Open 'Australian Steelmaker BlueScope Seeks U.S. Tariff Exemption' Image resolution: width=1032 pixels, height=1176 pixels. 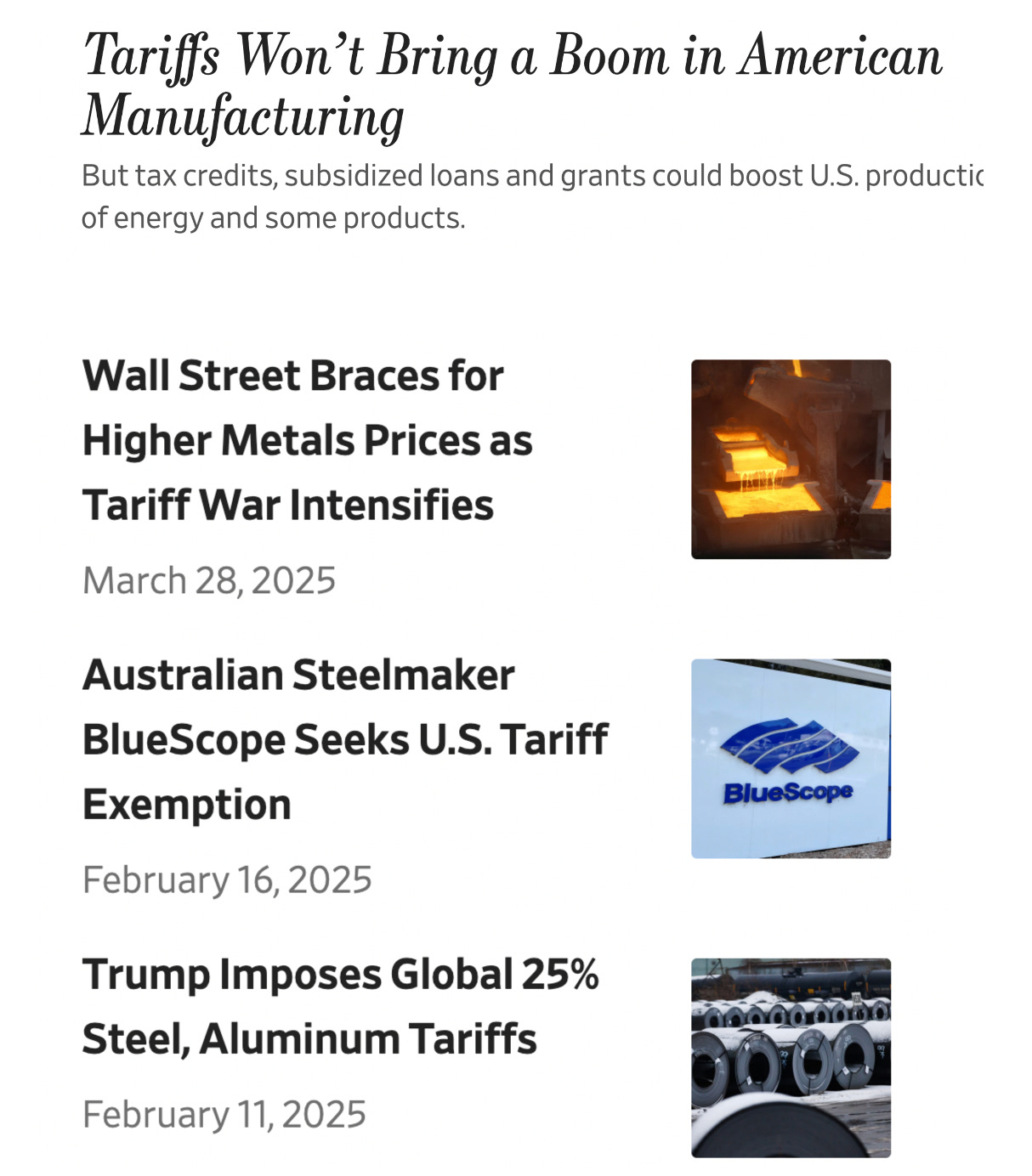[344, 739]
